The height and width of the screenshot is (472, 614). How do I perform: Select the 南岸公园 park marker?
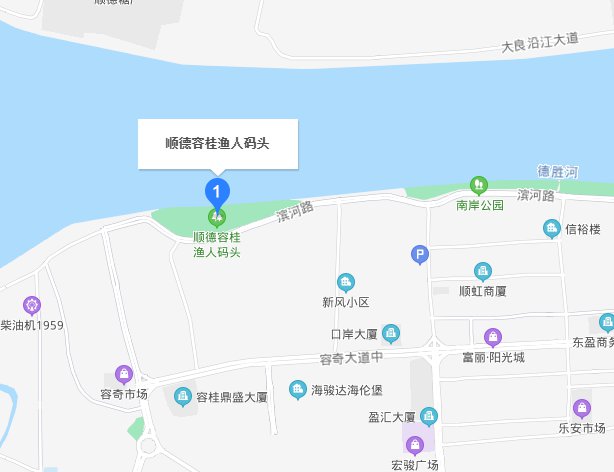pos(479,186)
